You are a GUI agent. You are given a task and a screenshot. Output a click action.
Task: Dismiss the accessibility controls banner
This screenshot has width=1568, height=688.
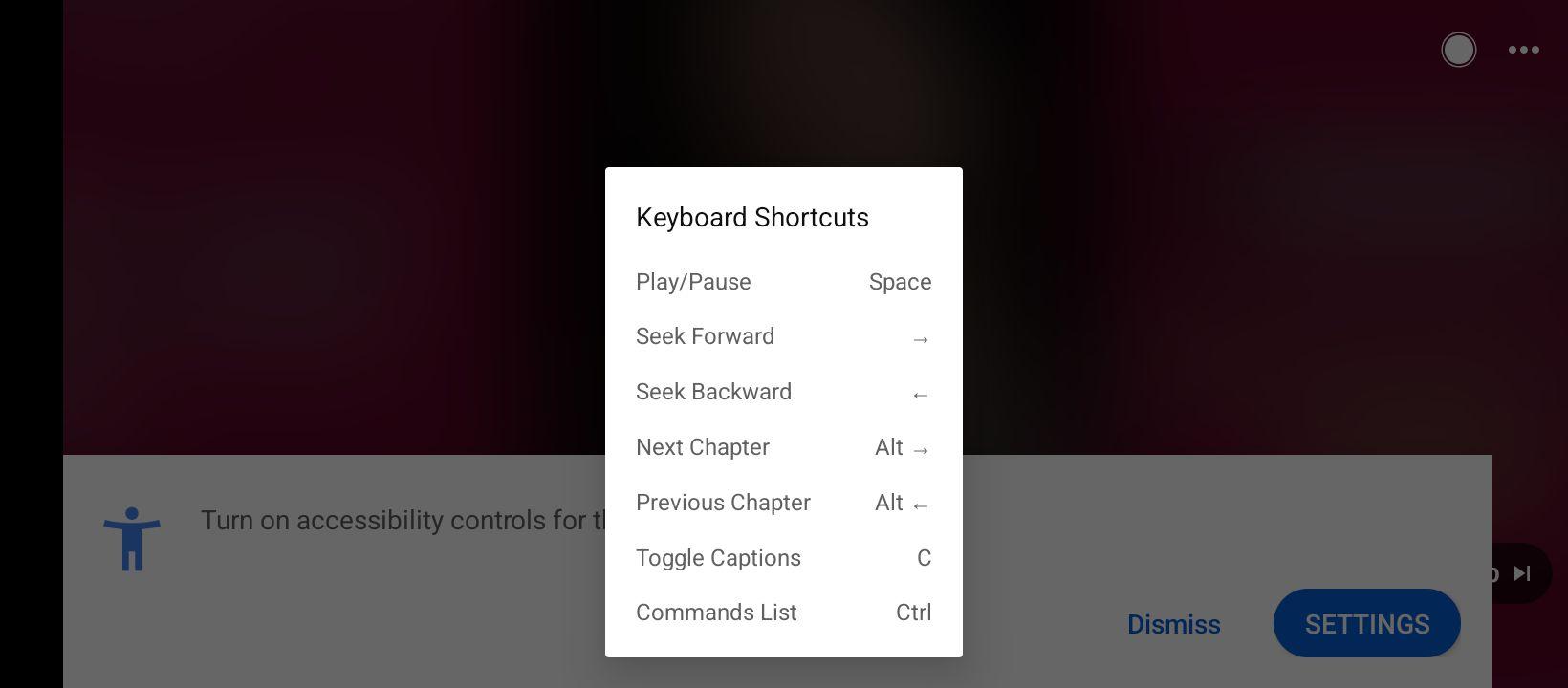click(x=1173, y=624)
